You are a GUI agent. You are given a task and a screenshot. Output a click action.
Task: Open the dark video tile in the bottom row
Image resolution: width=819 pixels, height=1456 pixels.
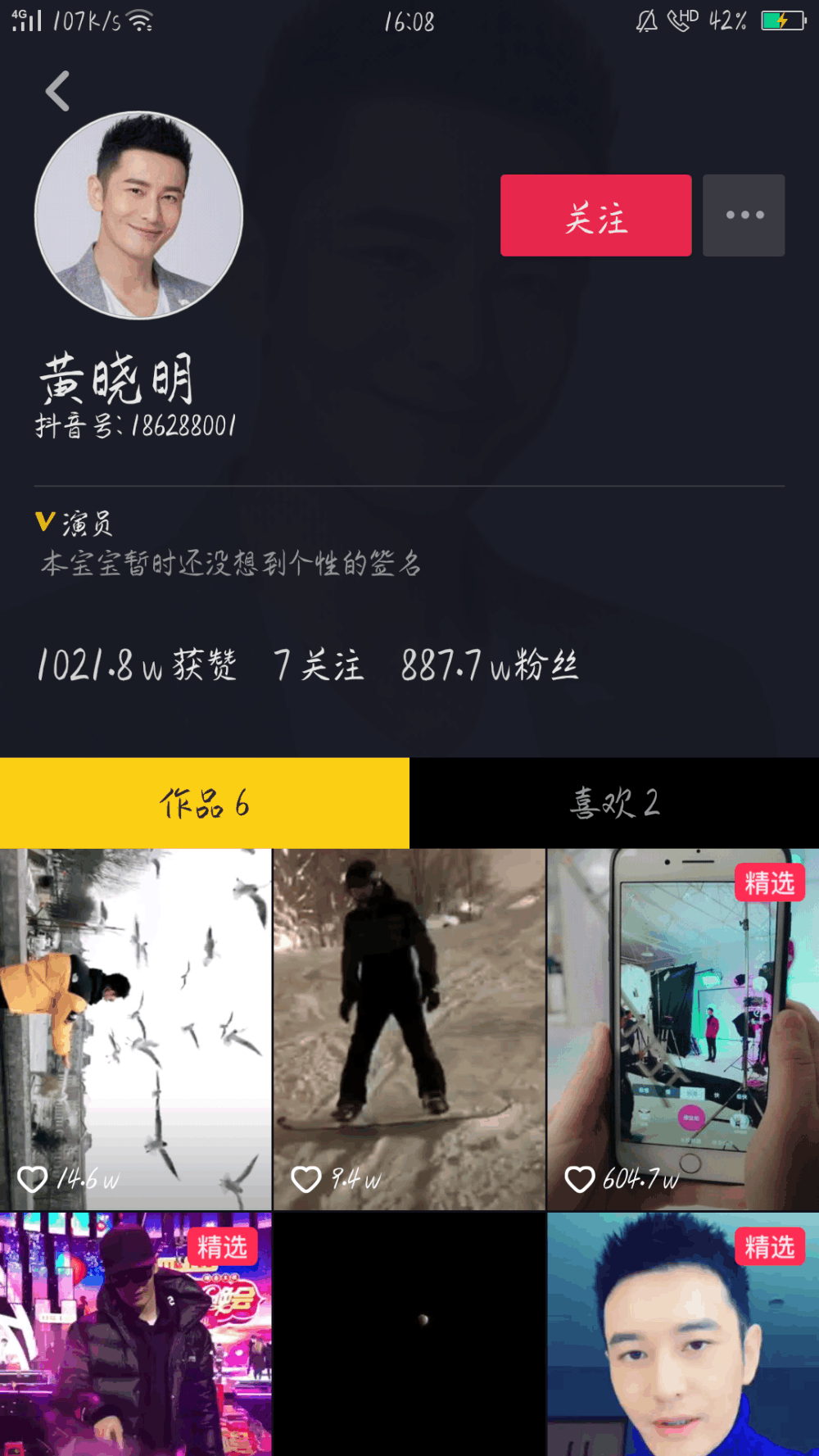[409, 1334]
